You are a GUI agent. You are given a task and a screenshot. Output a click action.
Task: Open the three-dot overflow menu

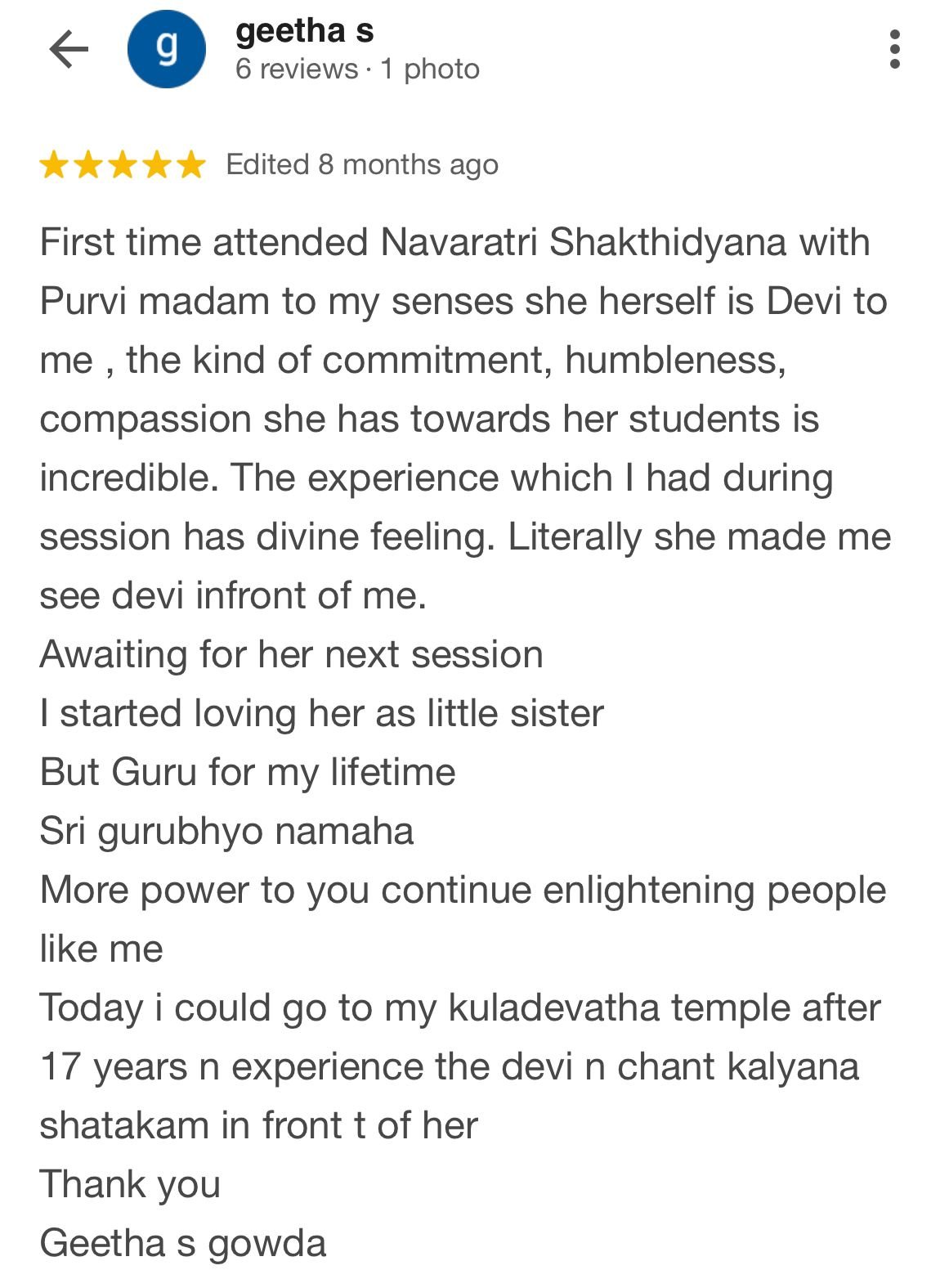click(894, 50)
